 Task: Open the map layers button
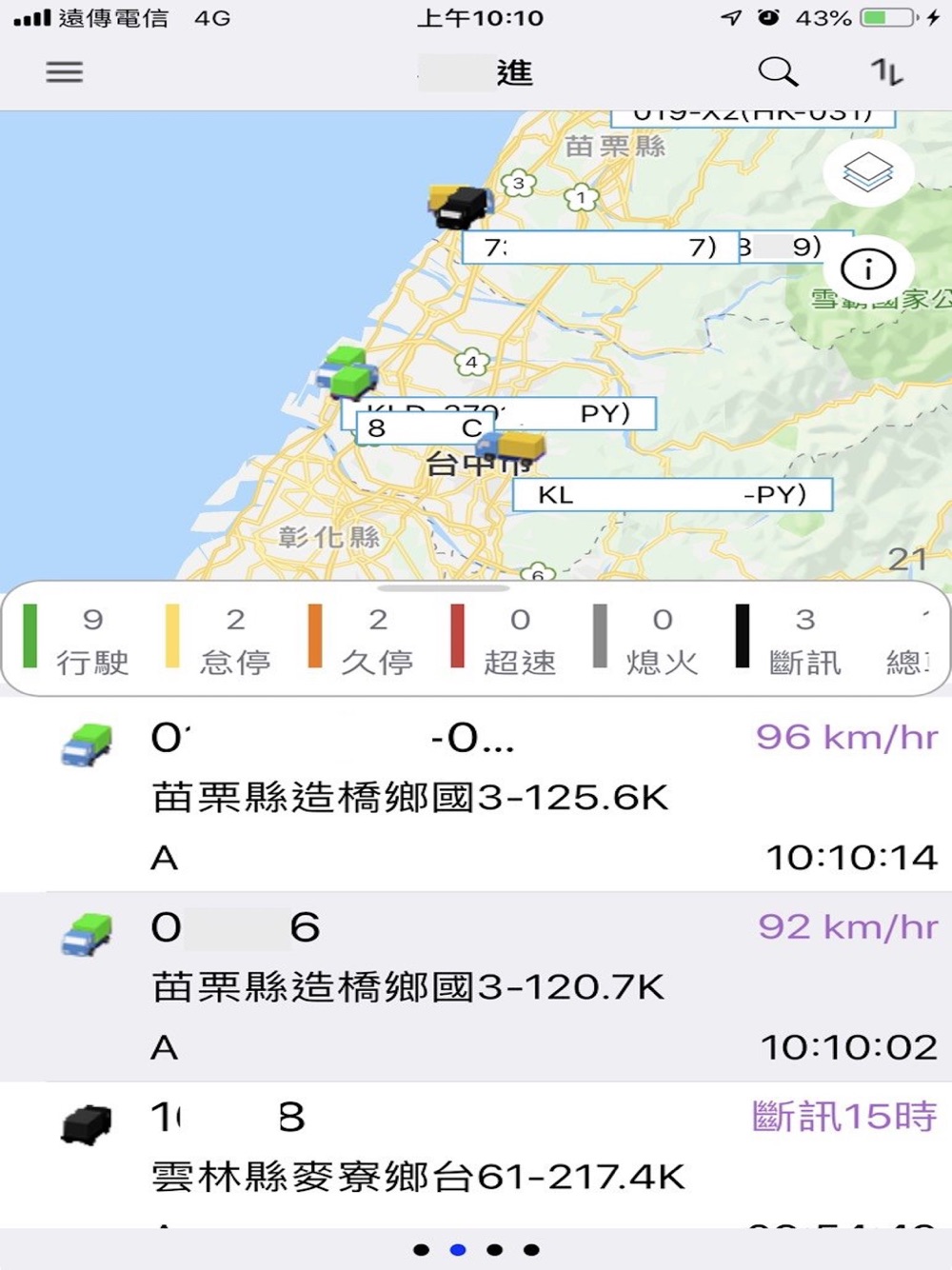tap(868, 172)
